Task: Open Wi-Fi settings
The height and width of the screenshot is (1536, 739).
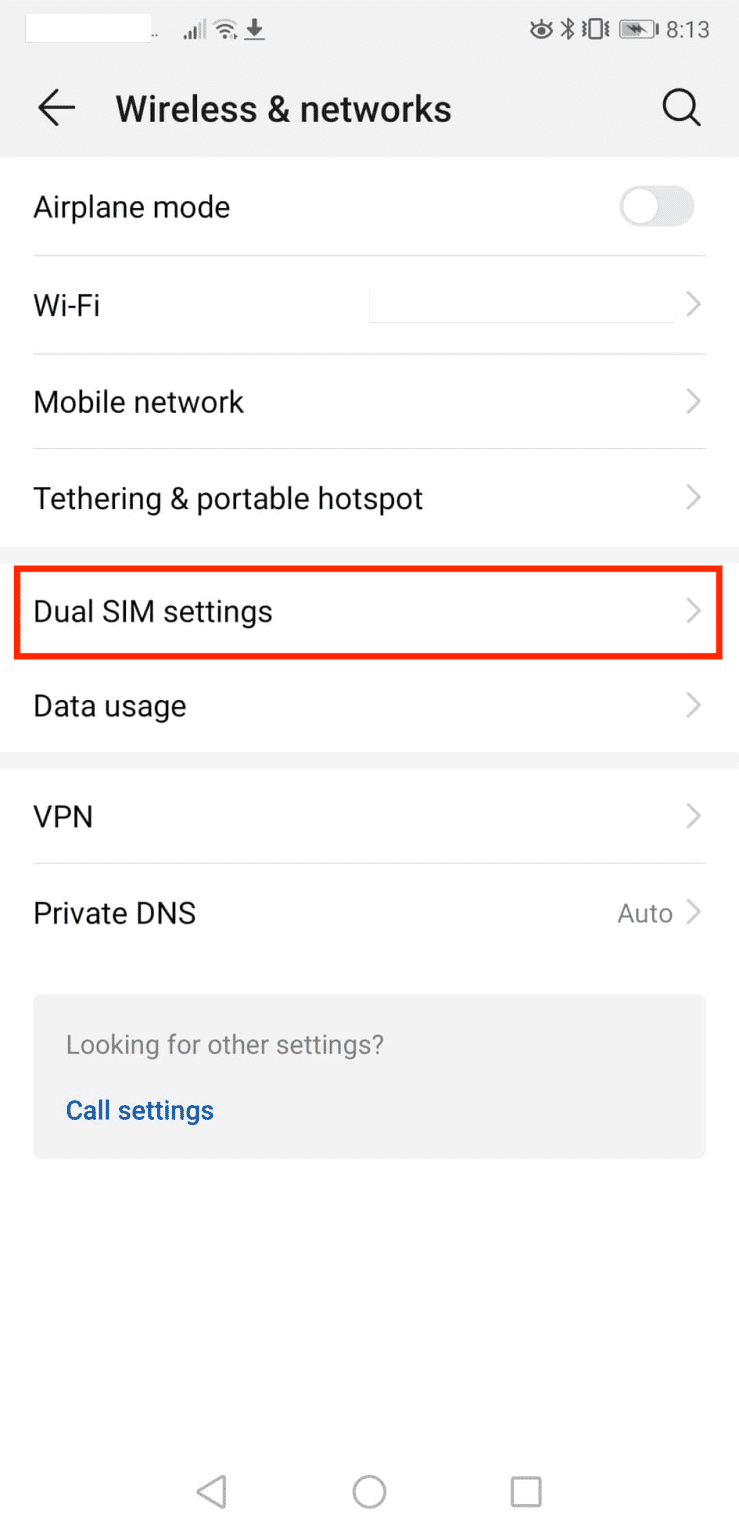Action: (369, 305)
